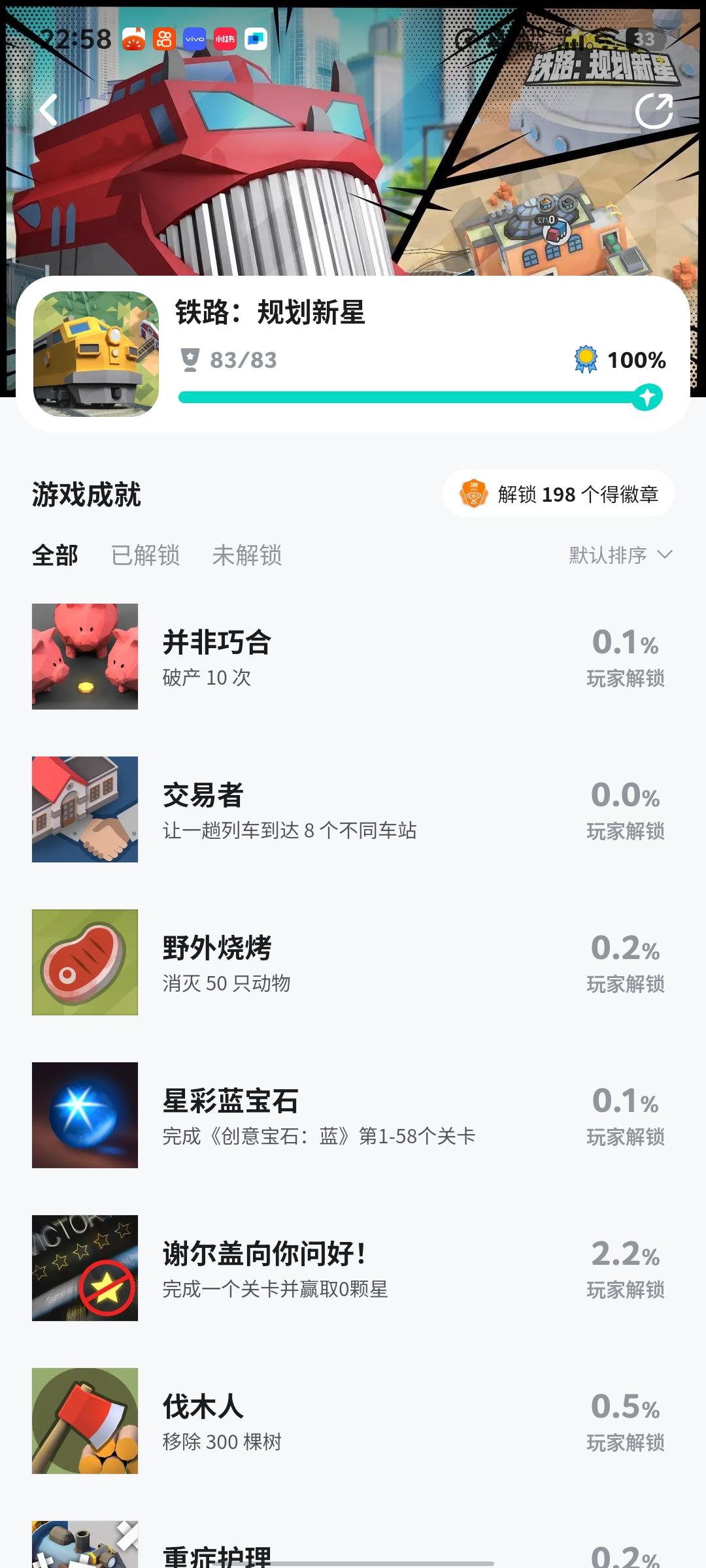This screenshot has height=1568, width=706.
Task: Switch to the 未解锁 tab
Action: coord(247,555)
